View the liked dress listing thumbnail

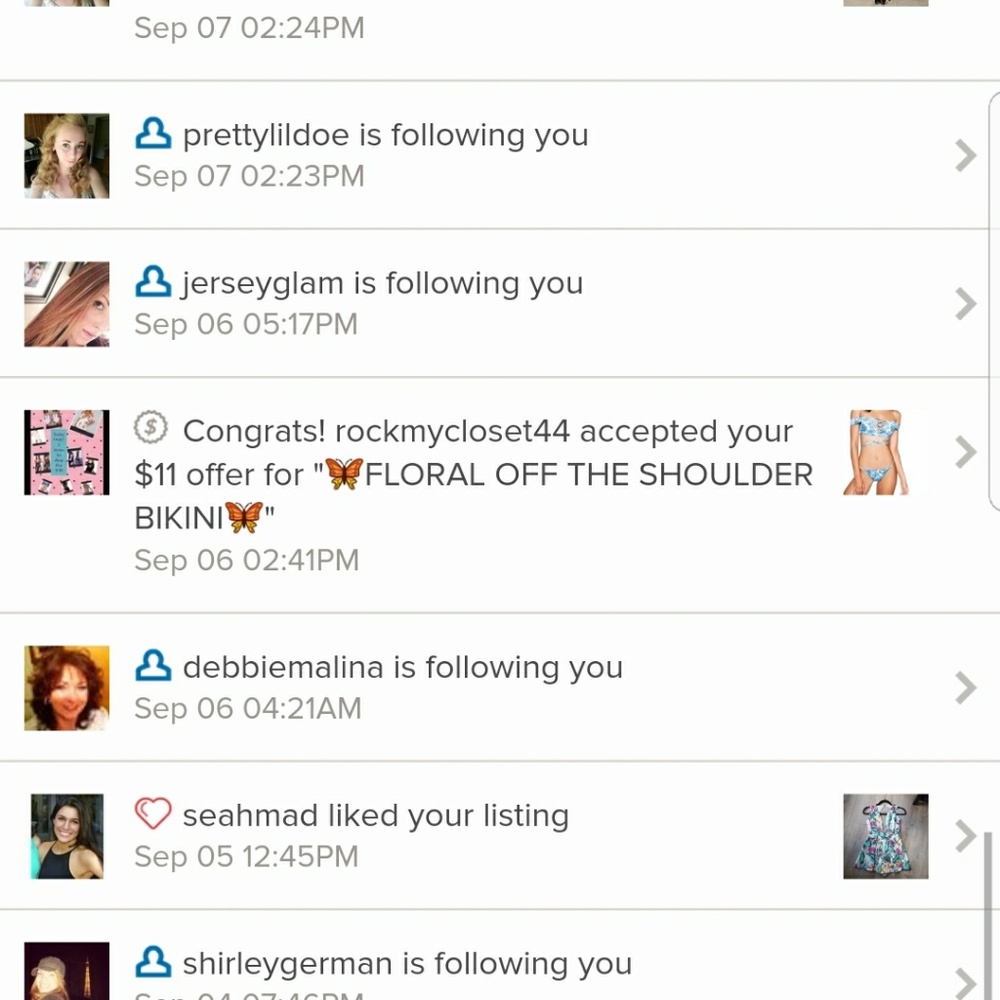[885, 836]
